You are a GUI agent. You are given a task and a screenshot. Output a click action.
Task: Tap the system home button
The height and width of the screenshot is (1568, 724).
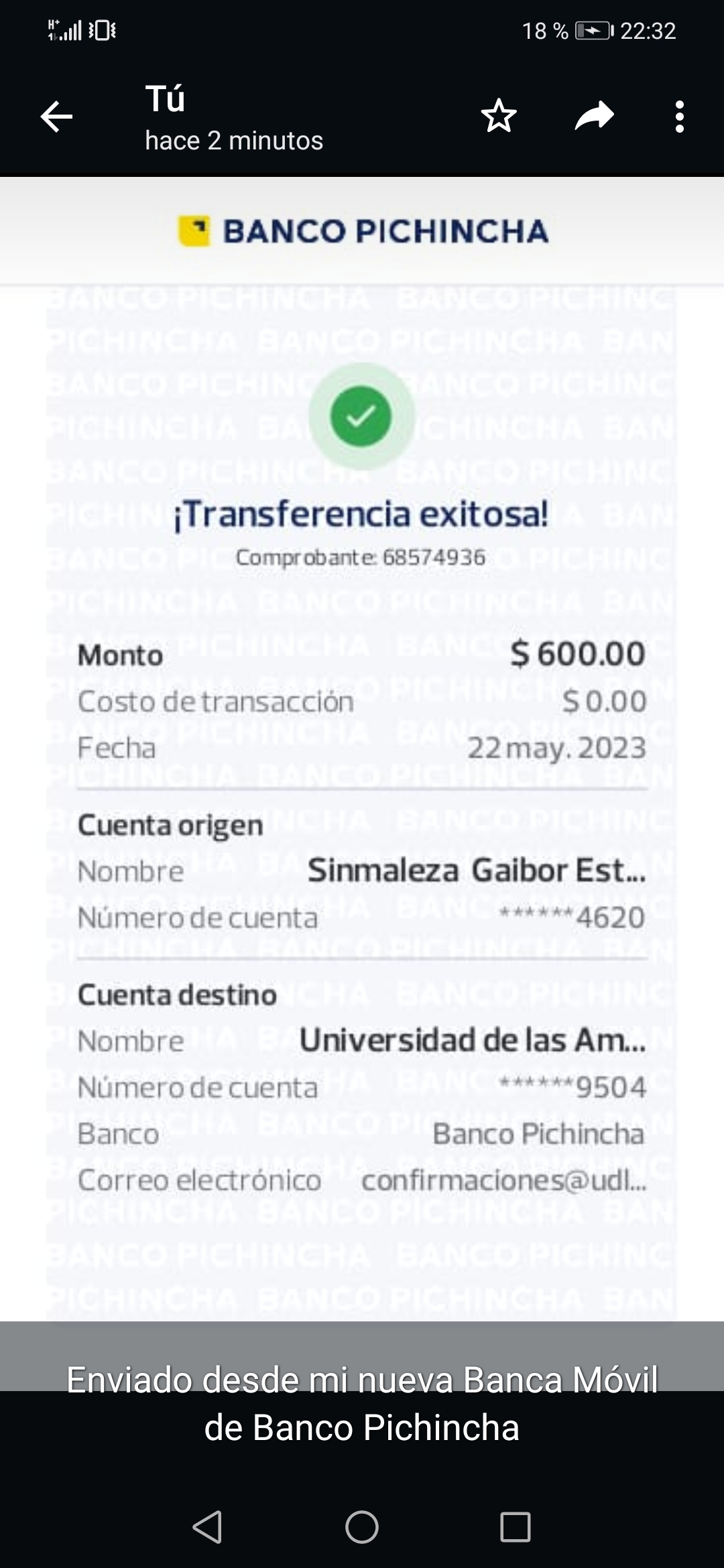click(362, 1527)
